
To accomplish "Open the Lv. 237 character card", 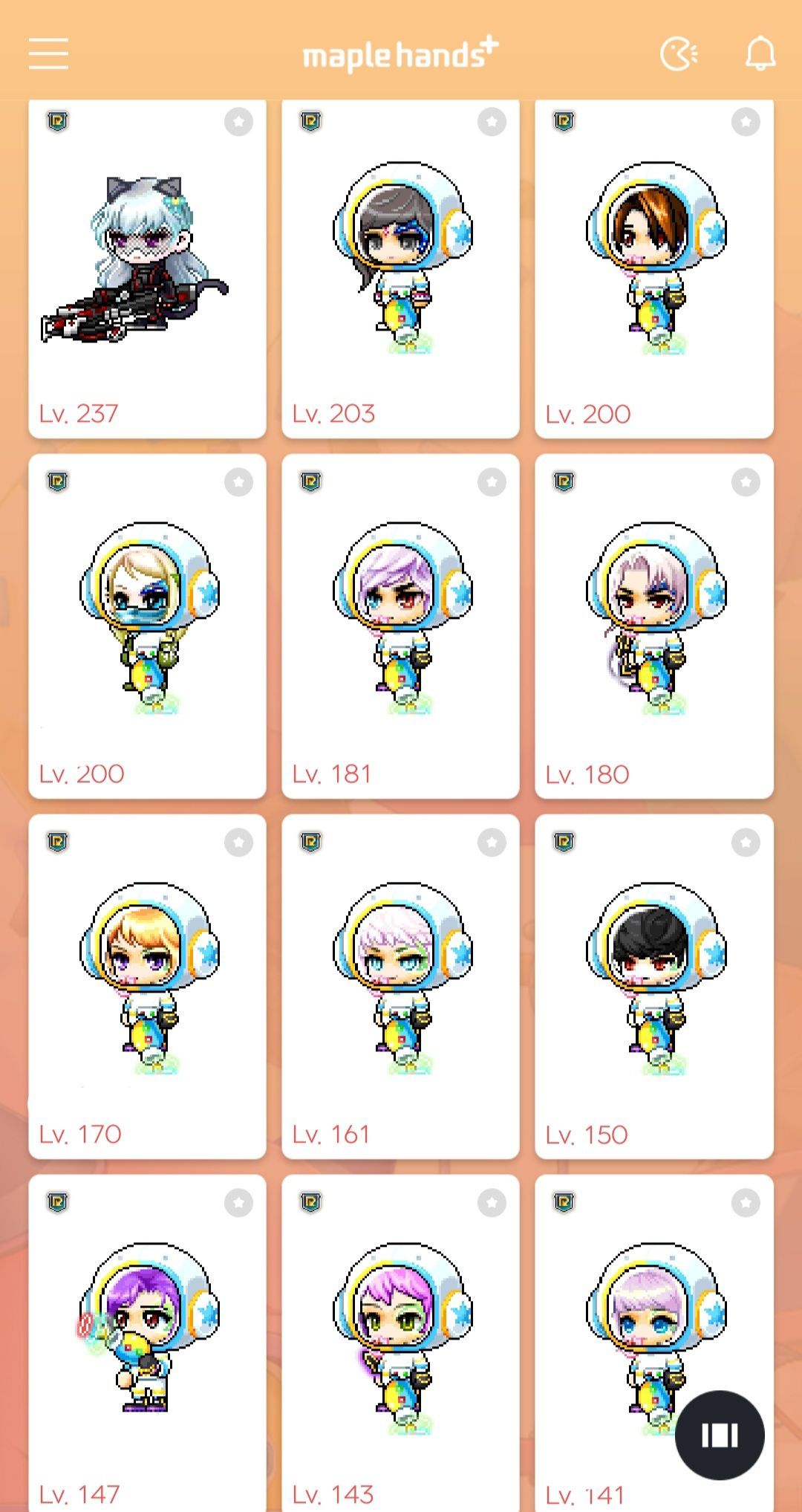I will pos(147,267).
